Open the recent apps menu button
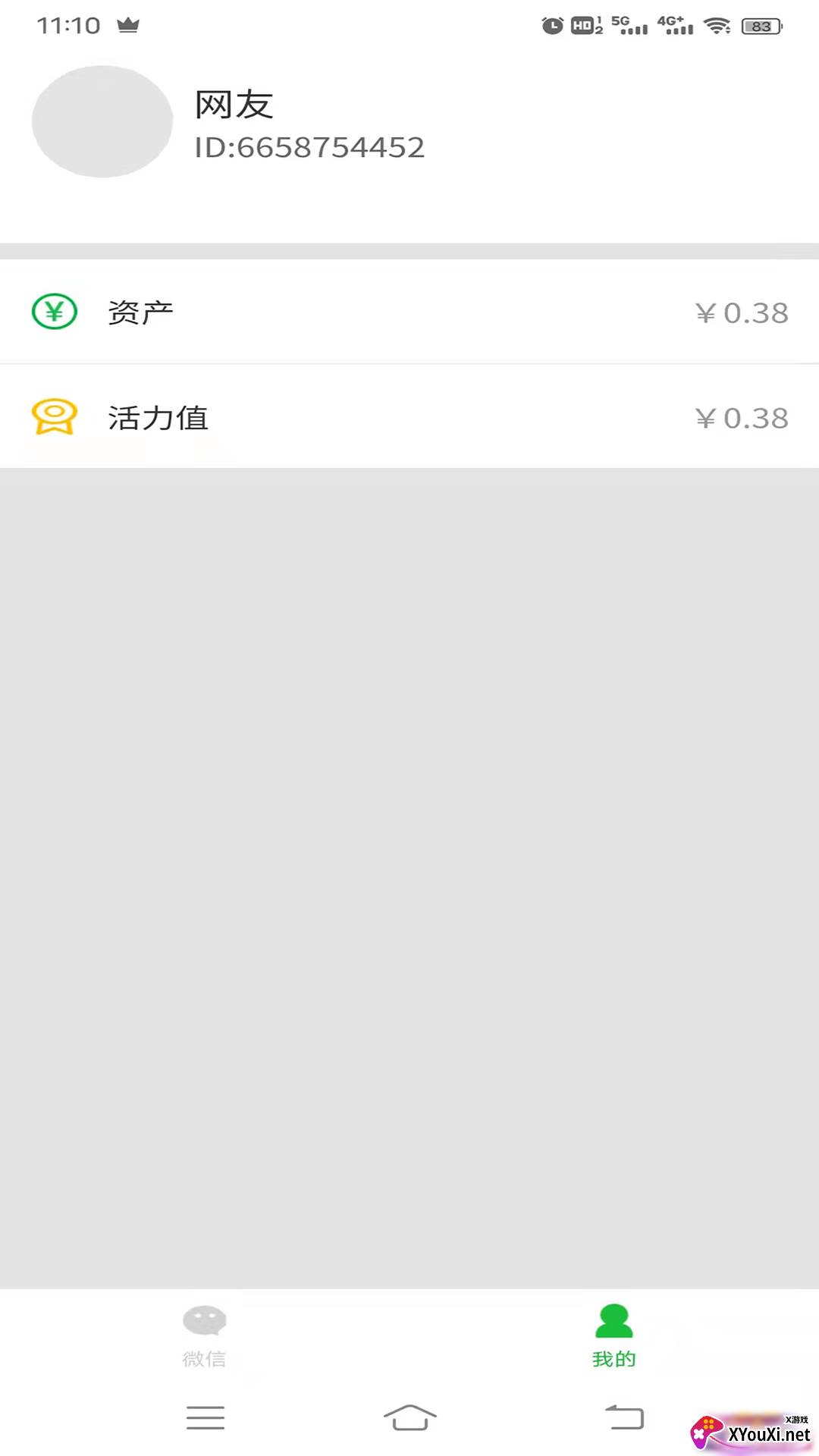819x1456 pixels. [205, 1417]
